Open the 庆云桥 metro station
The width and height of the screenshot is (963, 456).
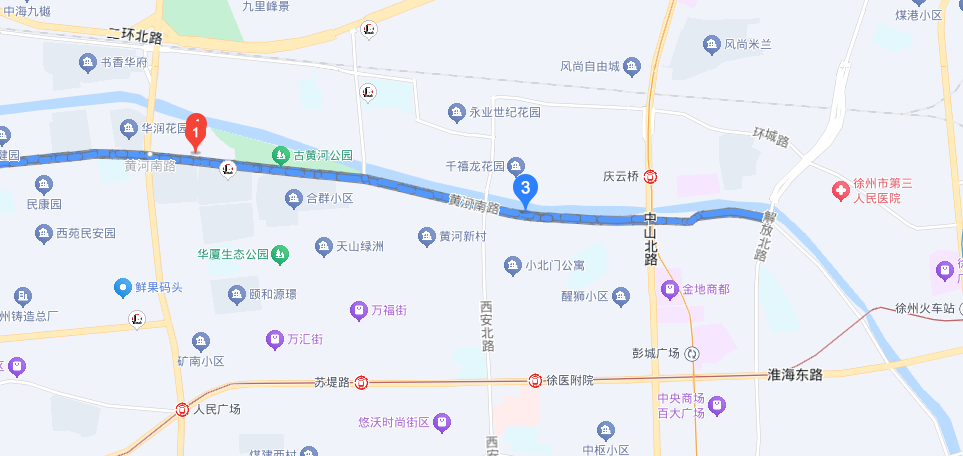(650, 177)
